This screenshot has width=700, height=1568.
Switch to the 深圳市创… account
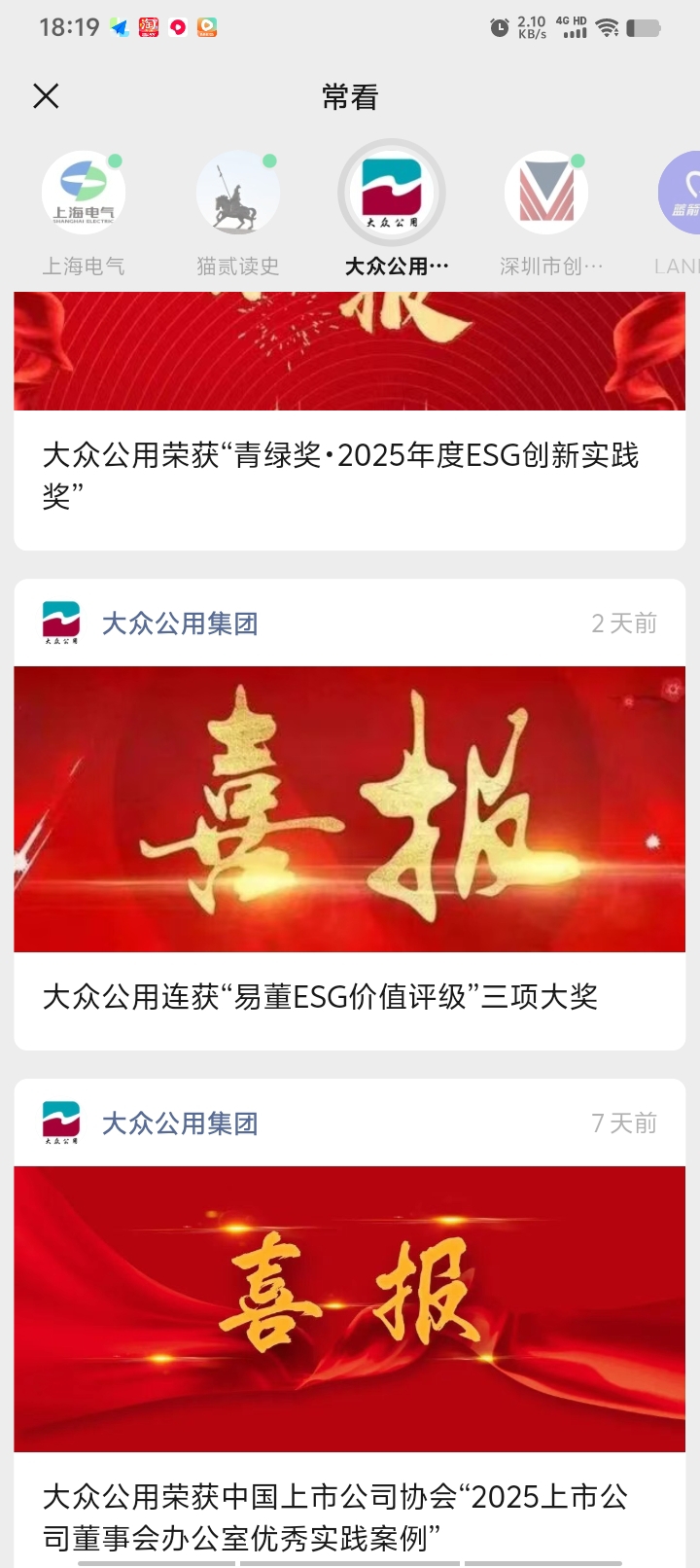point(546,194)
